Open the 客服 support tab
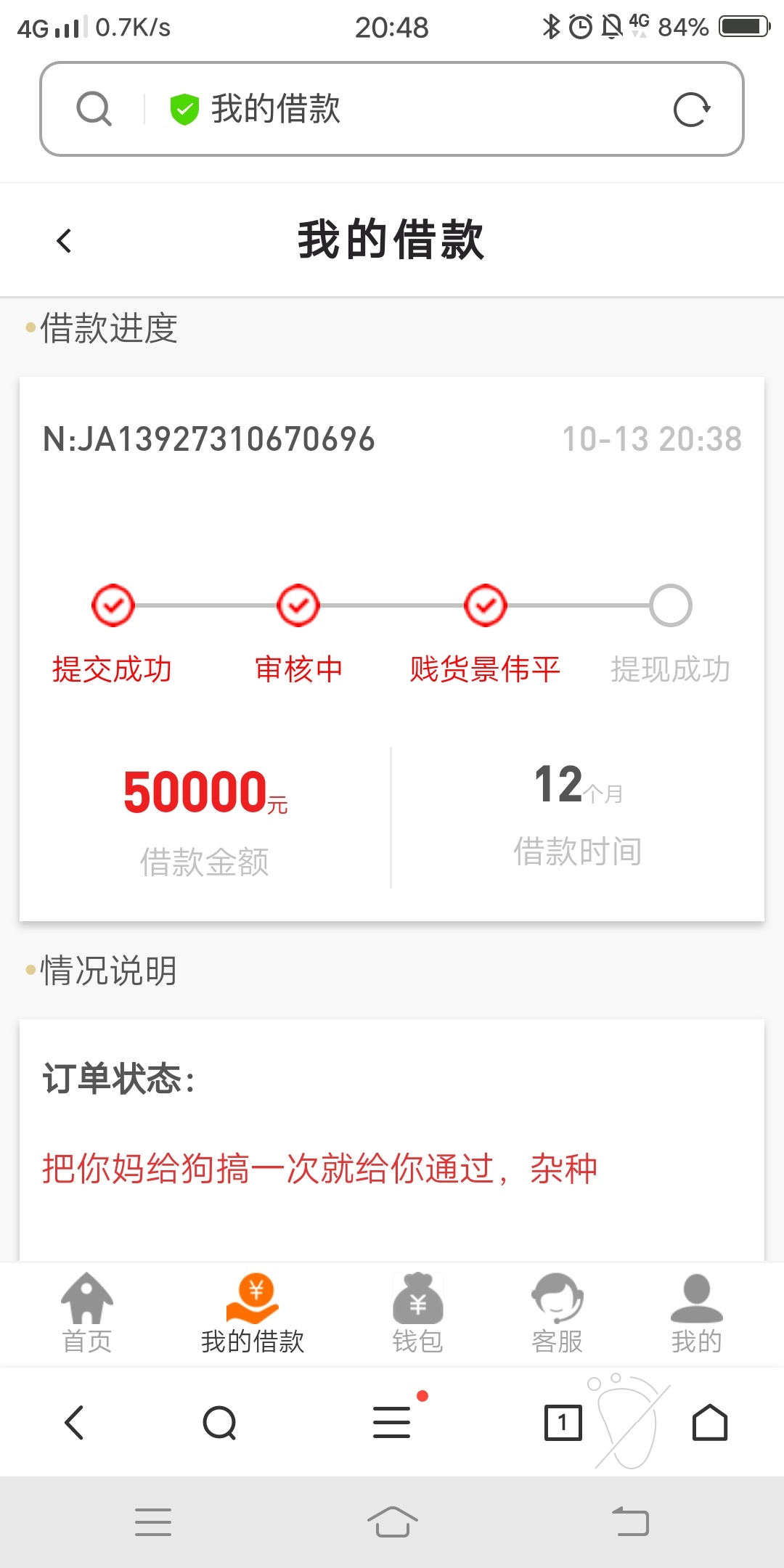Viewport: 784px width, 1568px height. pyautogui.click(x=558, y=1314)
